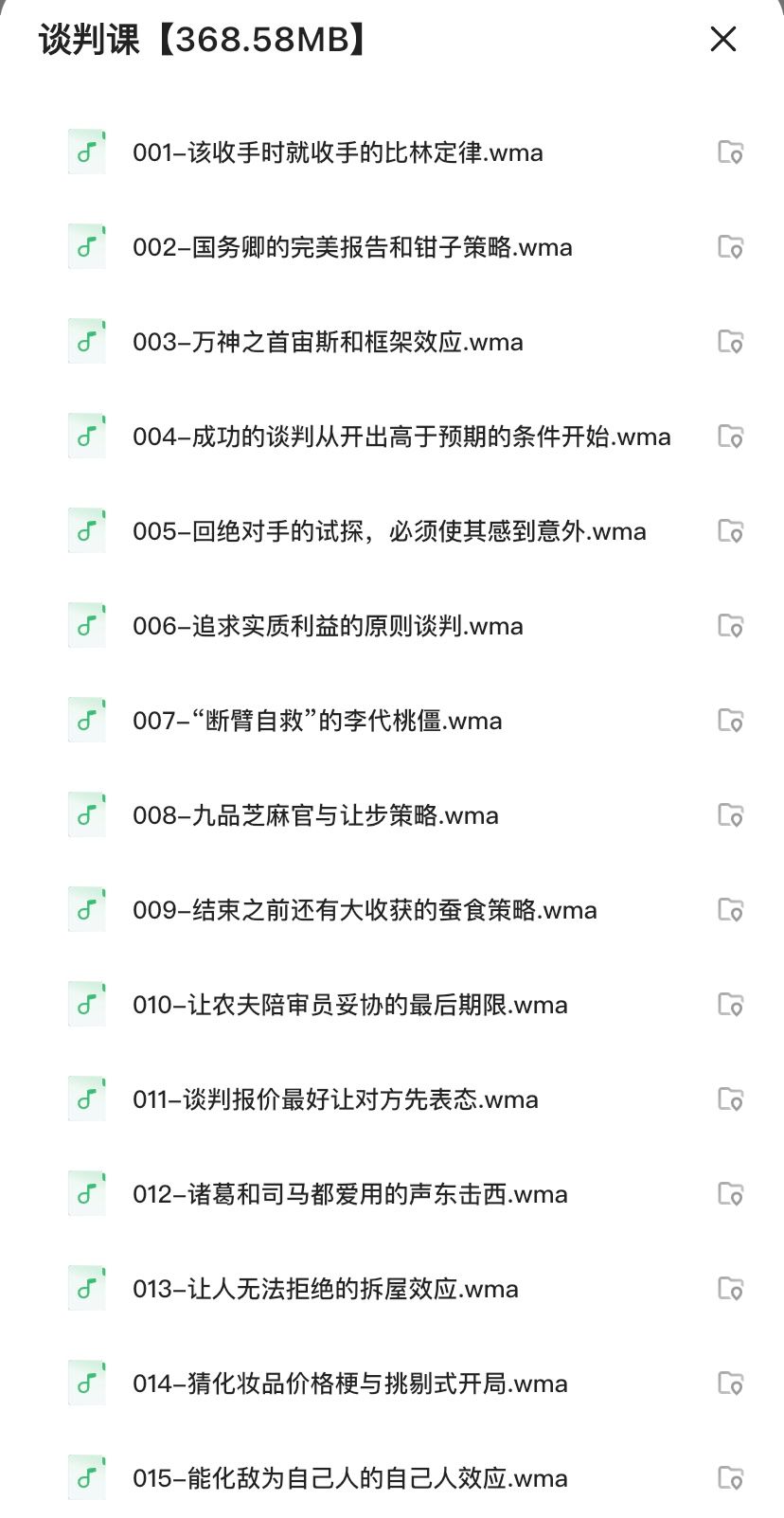Open file 004-成功的谈判从开出高于预期的条件开始.wma
The image size is (784, 1518).
[x=401, y=437]
